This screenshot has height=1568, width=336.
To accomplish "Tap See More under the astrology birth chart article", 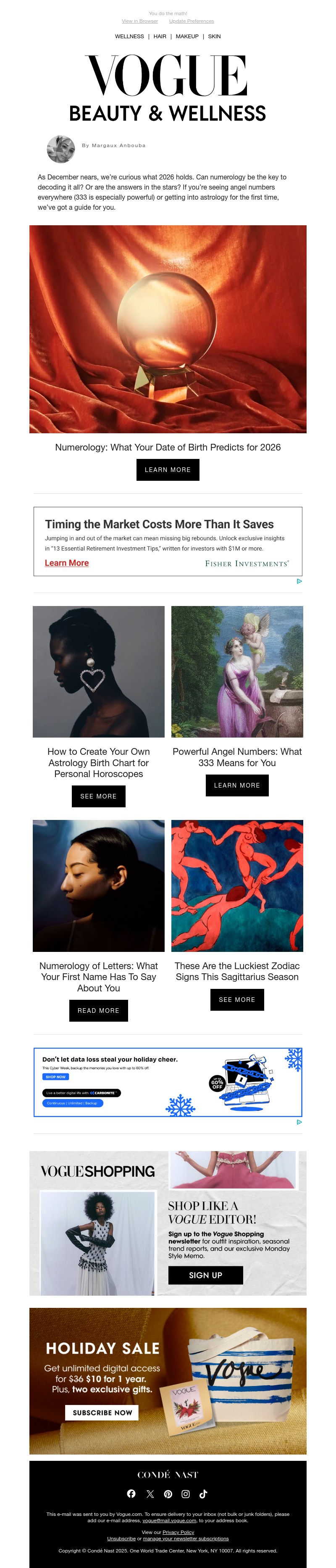I will coord(98,796).
